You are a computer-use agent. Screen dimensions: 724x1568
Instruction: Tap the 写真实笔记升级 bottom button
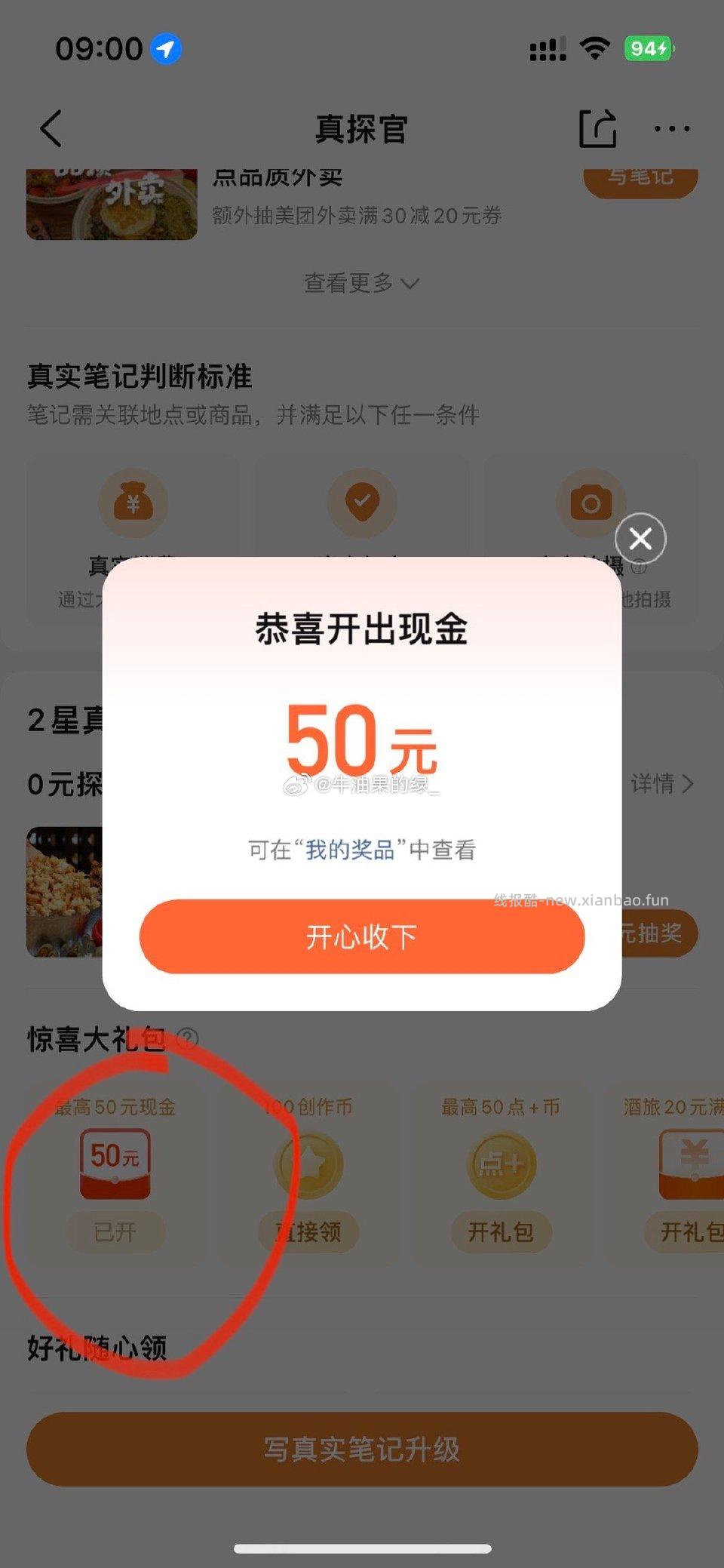click(362, 1449)
